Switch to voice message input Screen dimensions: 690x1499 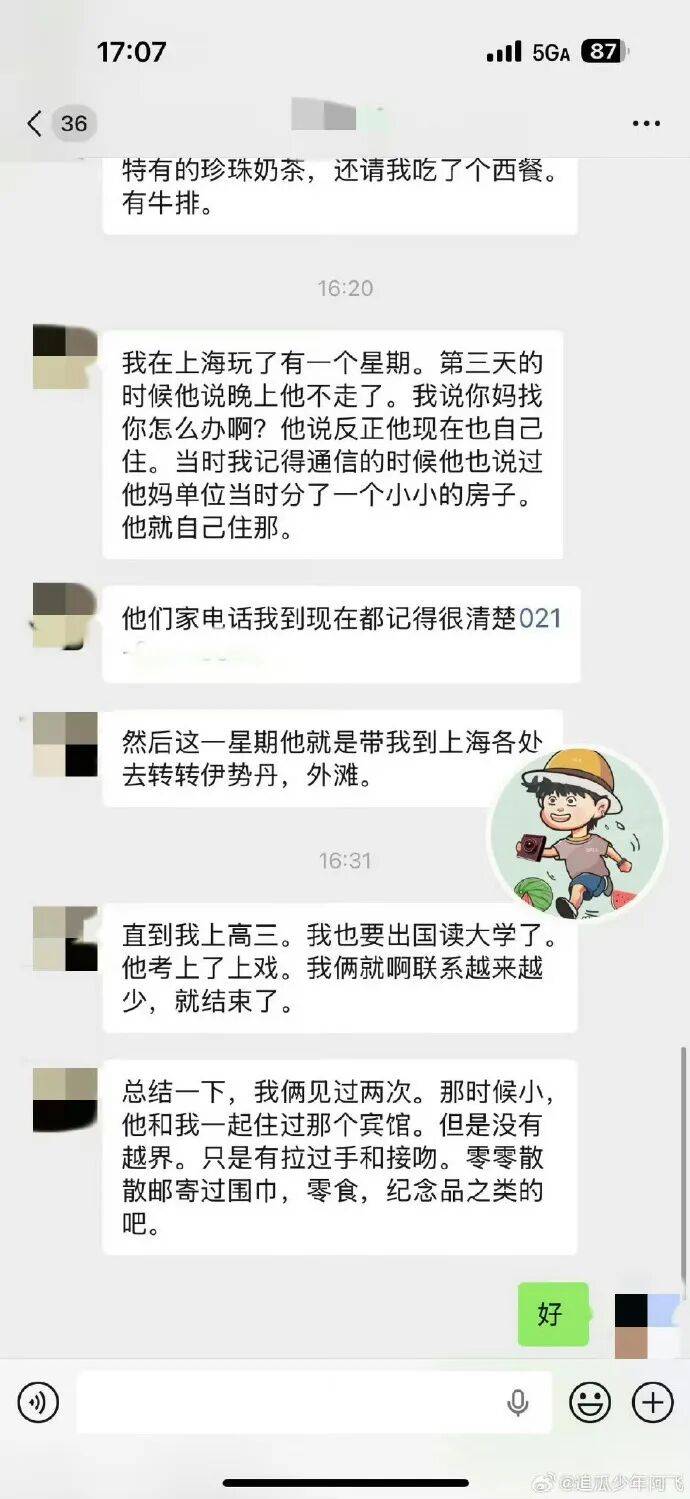click(38, 1403)
